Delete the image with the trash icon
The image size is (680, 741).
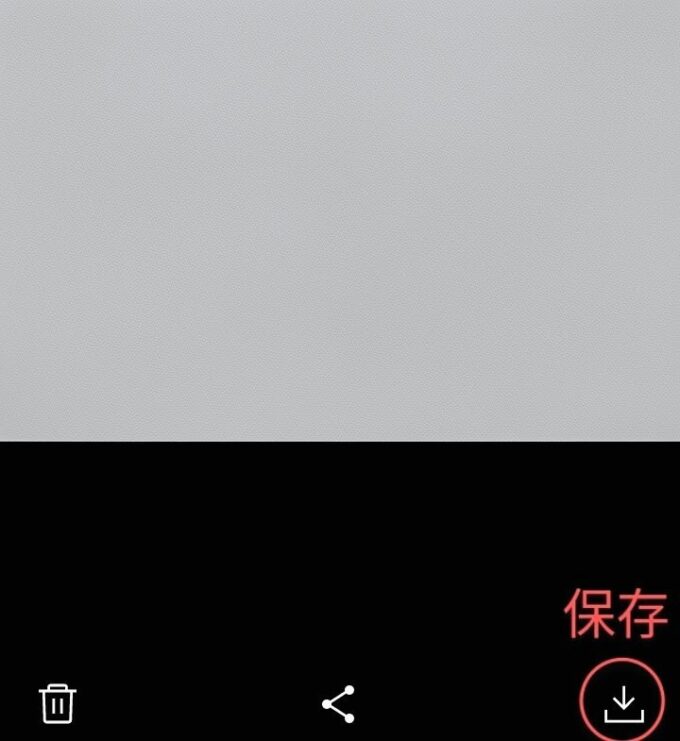pos(58,703)
